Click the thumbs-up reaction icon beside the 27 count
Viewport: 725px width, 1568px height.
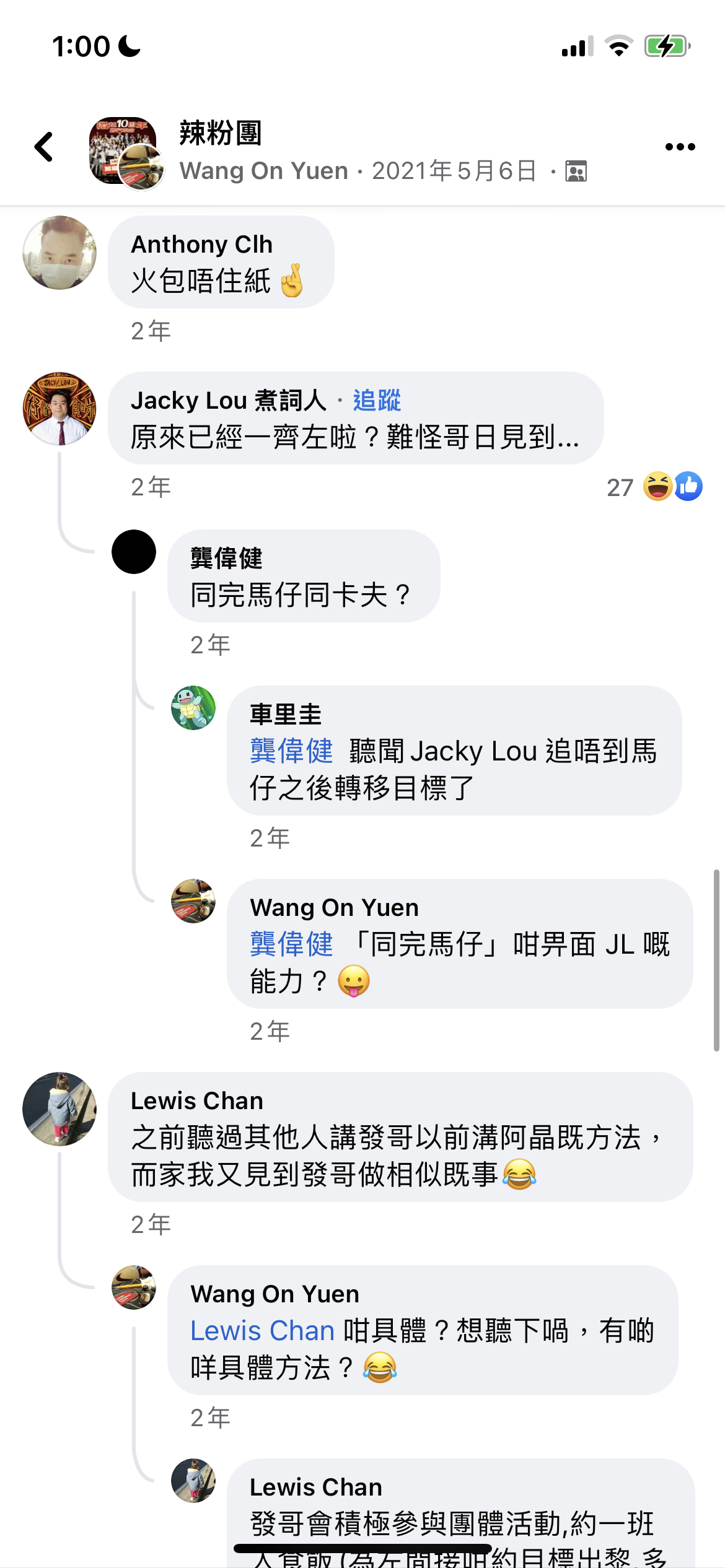688,487
